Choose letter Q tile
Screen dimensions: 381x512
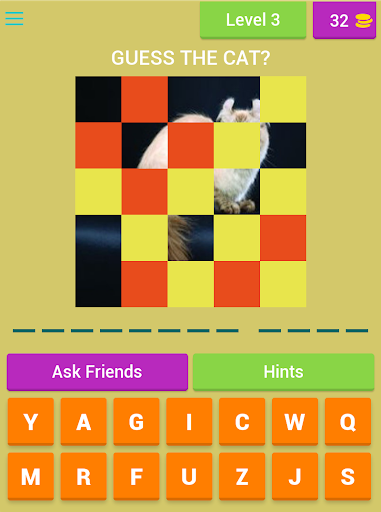tap(348, 421)
